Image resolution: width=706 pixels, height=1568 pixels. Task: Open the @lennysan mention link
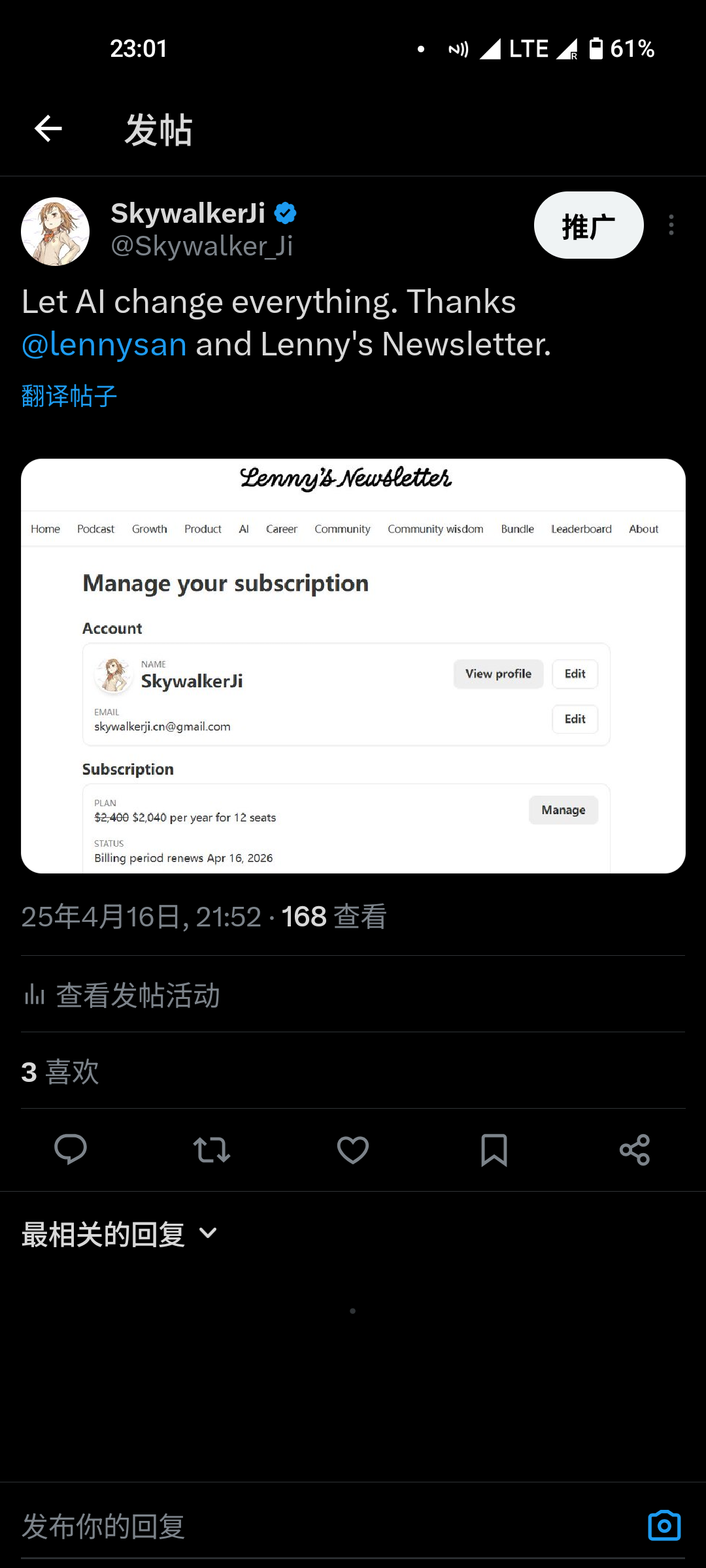(105, 344)
